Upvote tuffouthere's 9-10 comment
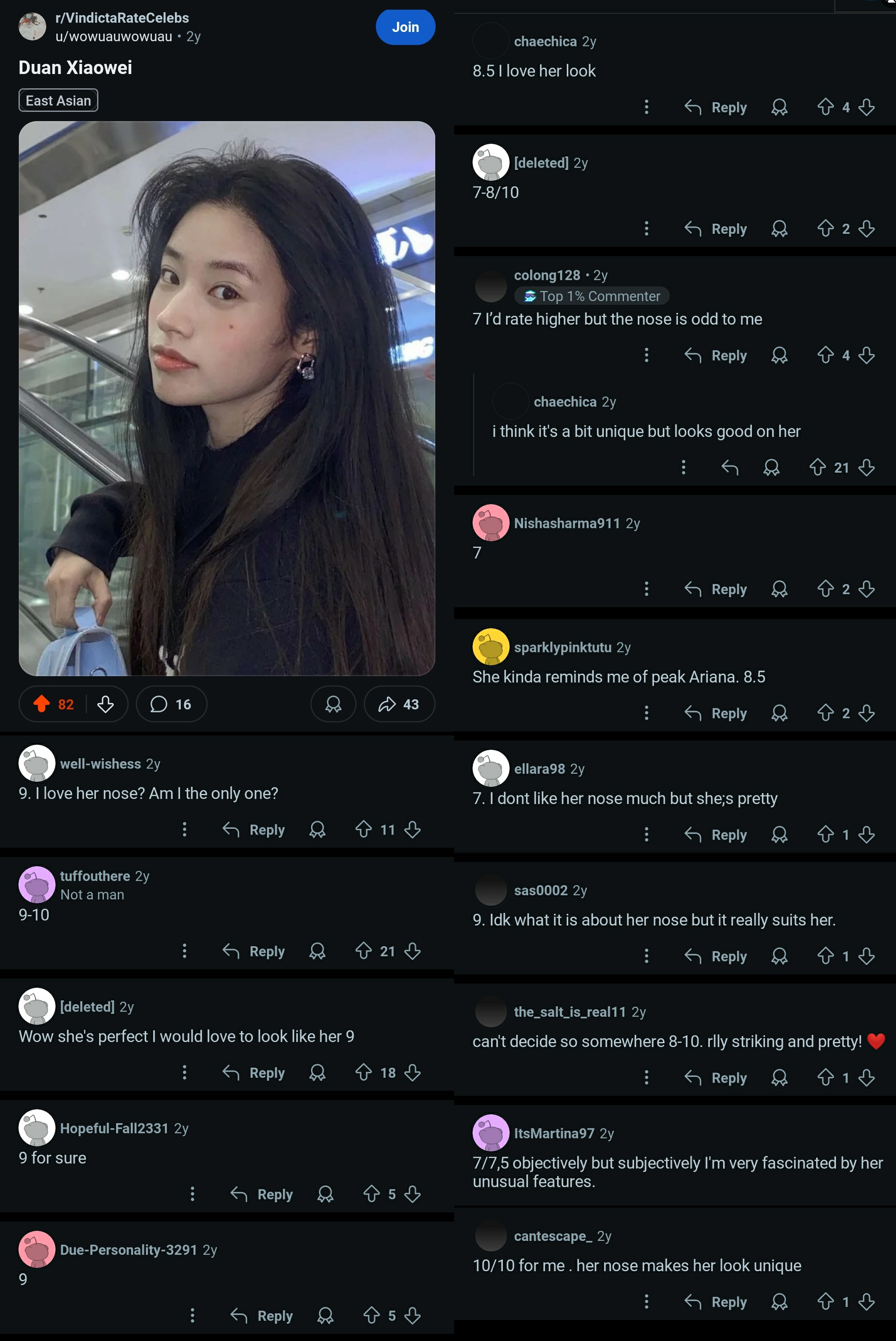The width and height of the screenshot is (896, 1341). pyautogui.click(x=363, y=951)
